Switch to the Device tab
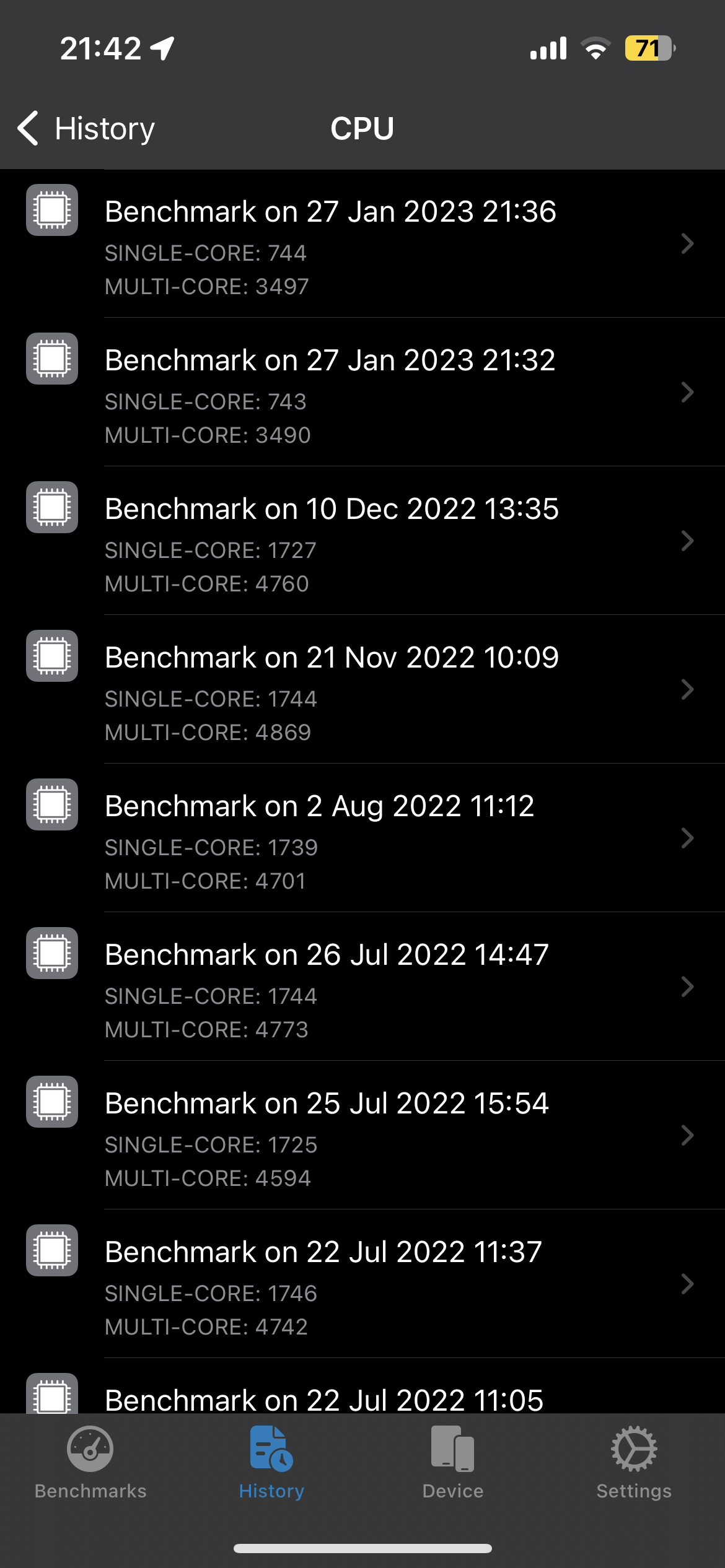Screen dimensions: 725x1568 coord(453,1463)
